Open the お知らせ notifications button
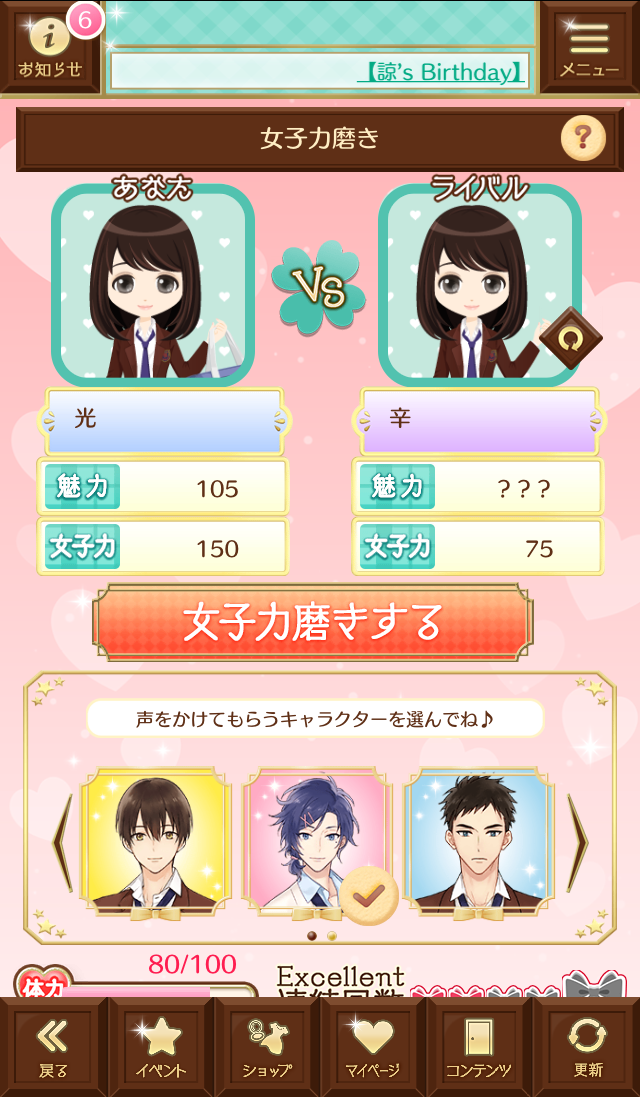The height and width of the screenshot is (1097, 640). click(x=50, y=48)
